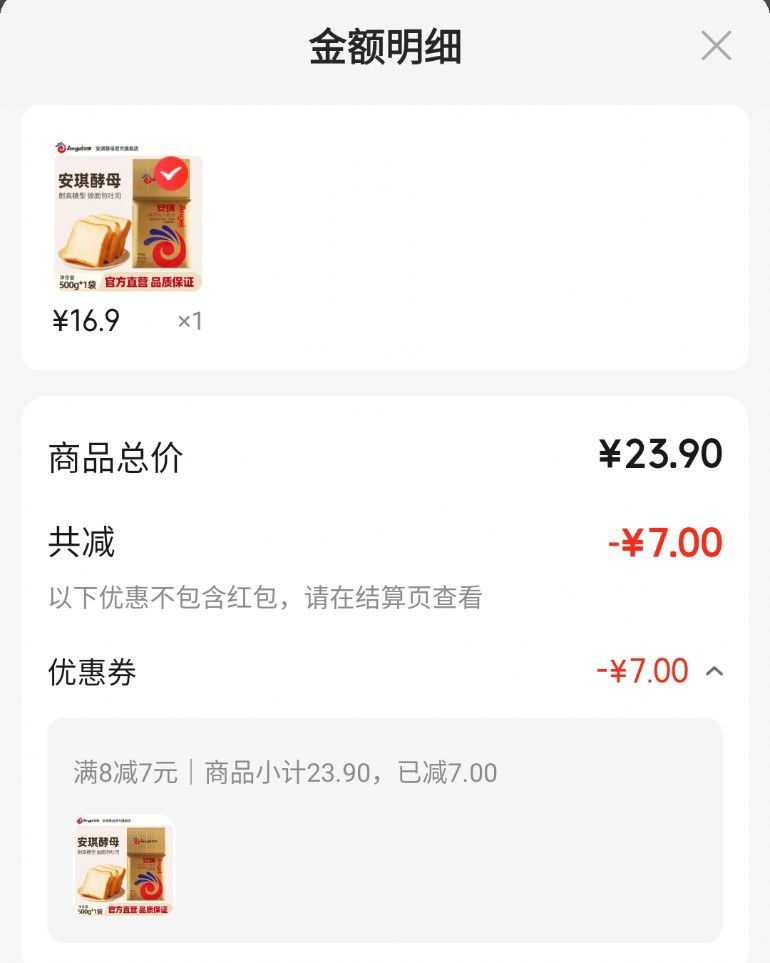Open 安琪酵母 thumbnail under 满8减7元 coupon

click(124, 866)
